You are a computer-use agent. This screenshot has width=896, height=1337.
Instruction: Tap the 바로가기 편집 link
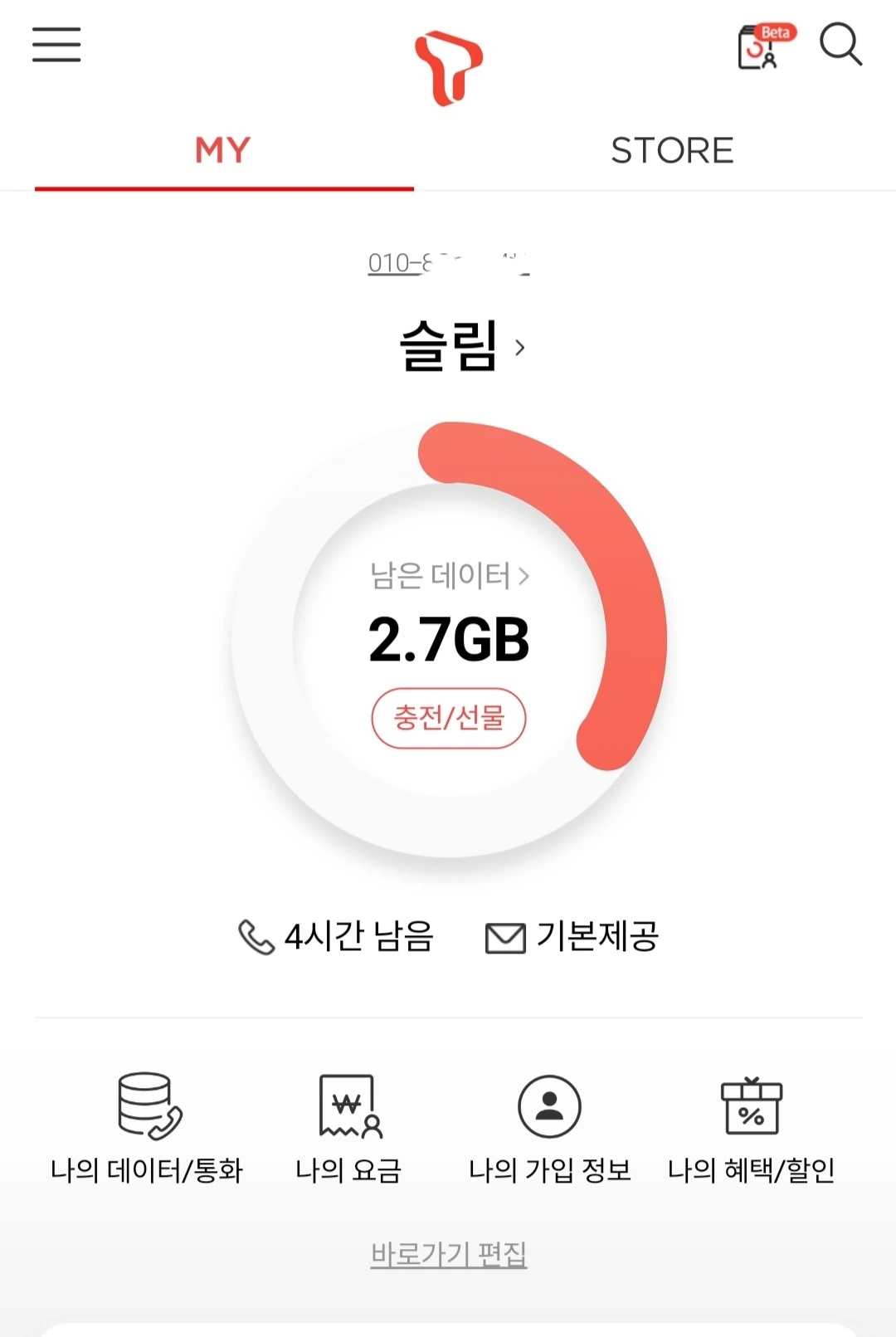449,1254
